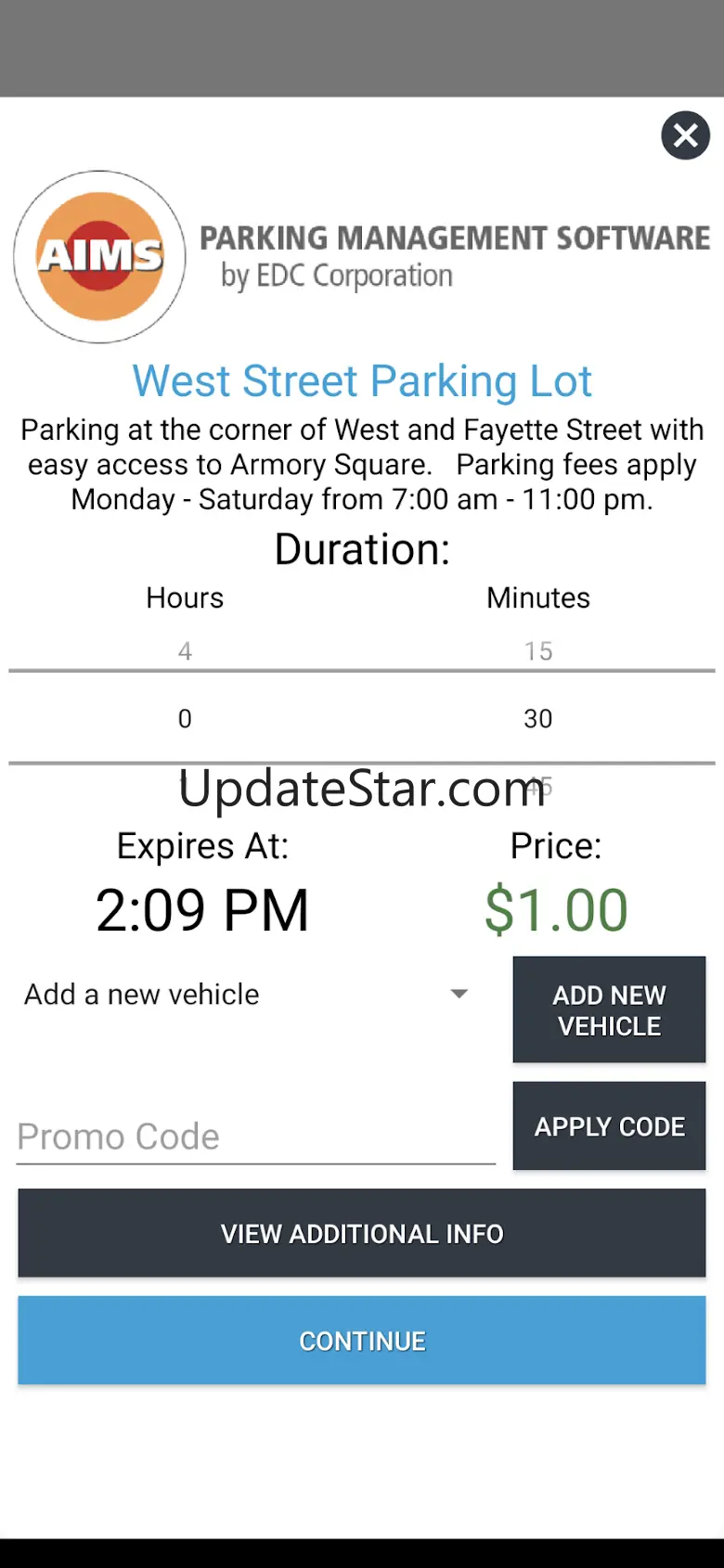The image size is (724, 1568).
Task: Close the parking lot dialog
Action: click(685, 135)
